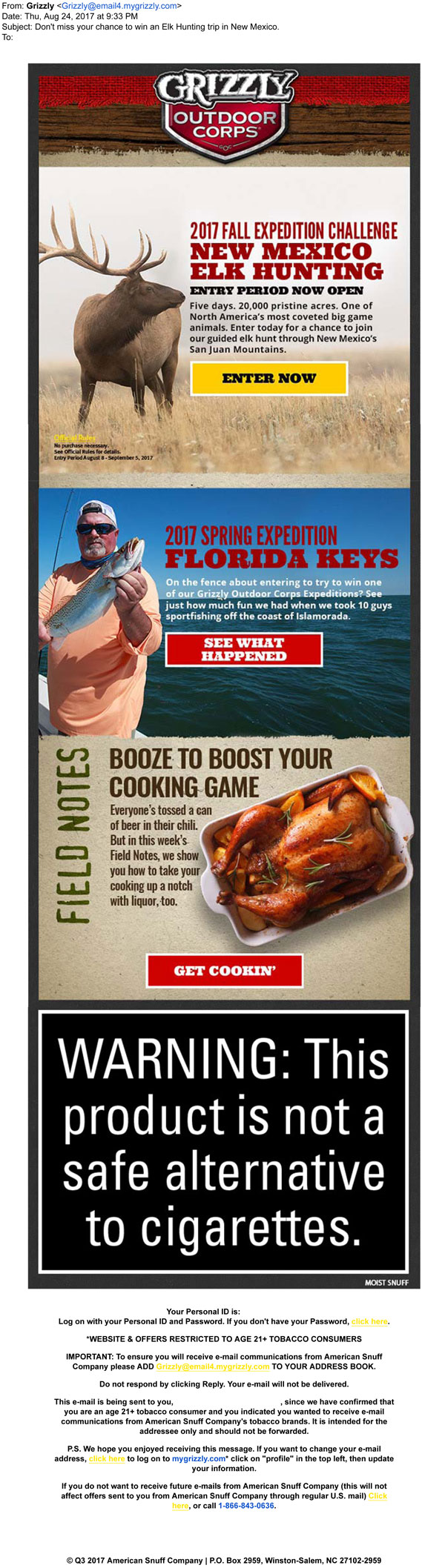Open the forgot-password 'click here' link
Viewport: 445px width, 1568px height.
pyautogui.click(x=369, y=1320)
